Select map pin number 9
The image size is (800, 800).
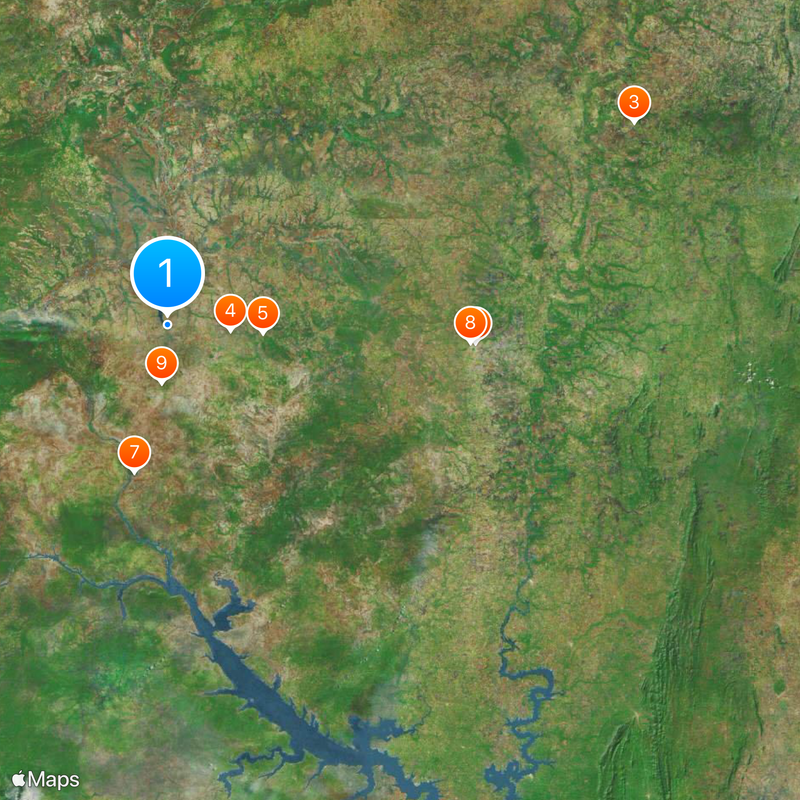(161, 363)
